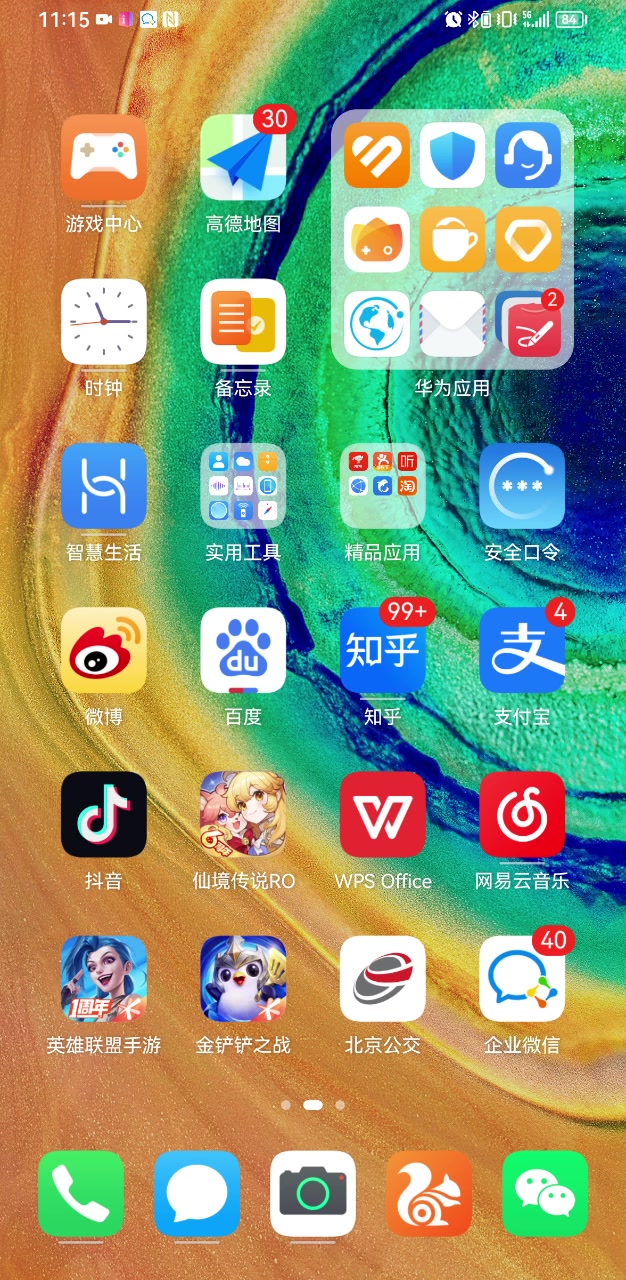The height and width of the screenshot is (1280, 626).
Task: Open 北京公交 bus app
Action: 382,978
